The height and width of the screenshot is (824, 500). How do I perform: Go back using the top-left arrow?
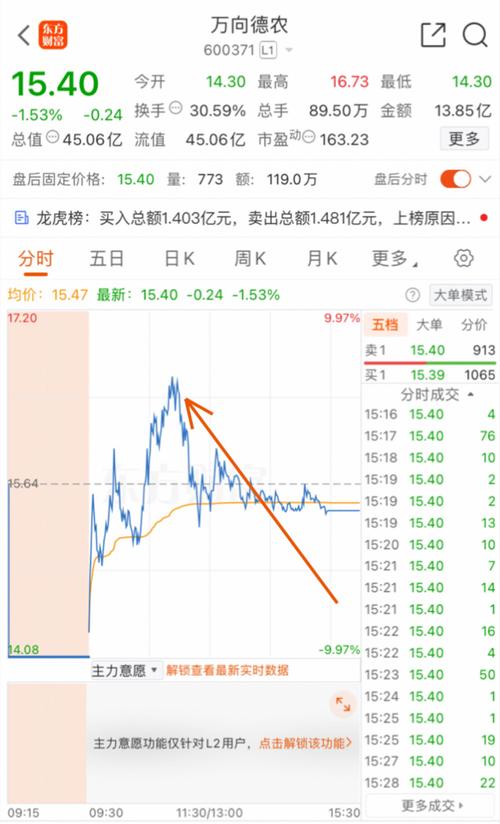pos(24,36)
